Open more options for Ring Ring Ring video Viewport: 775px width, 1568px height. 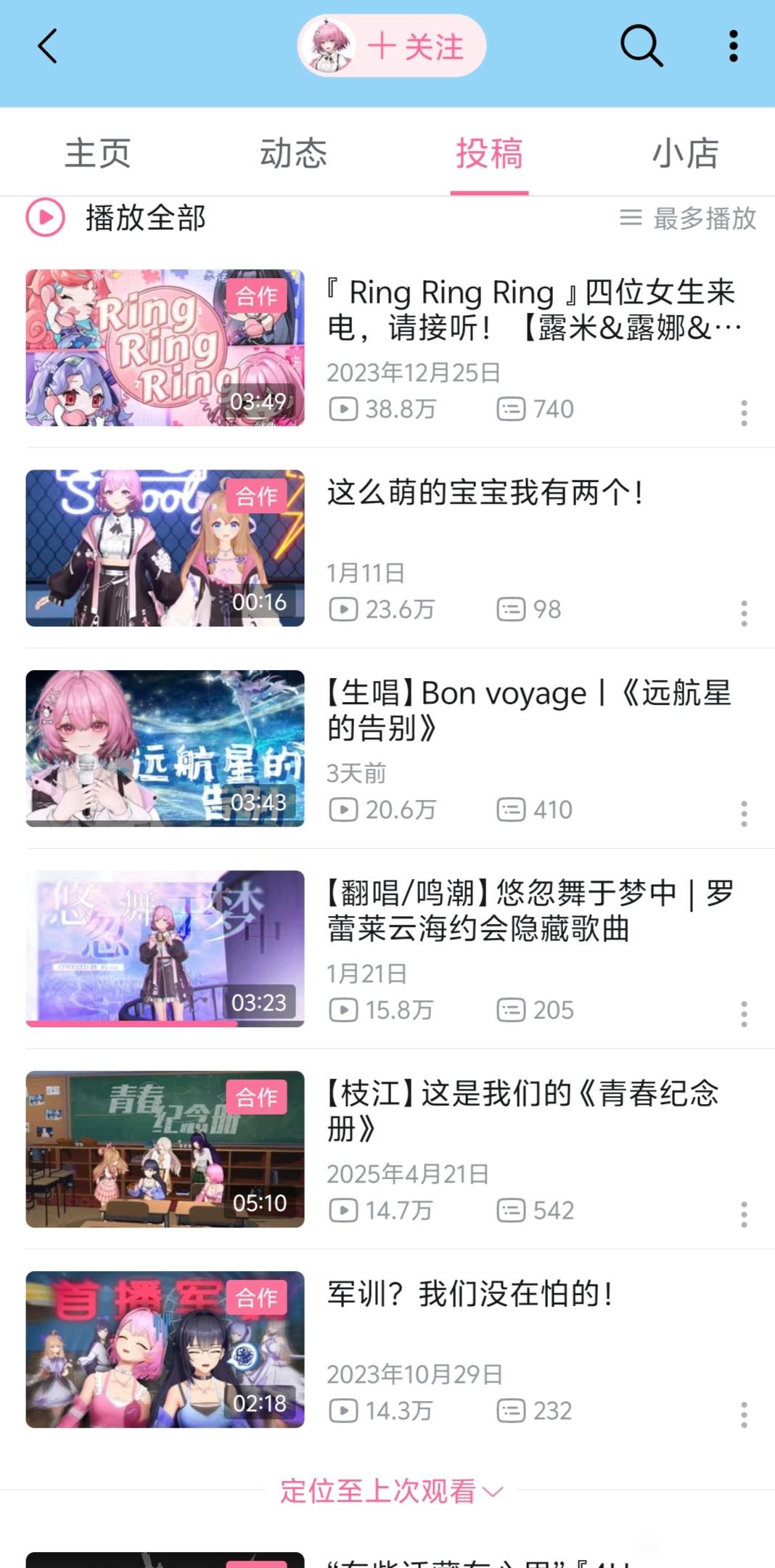pos(744,412)
